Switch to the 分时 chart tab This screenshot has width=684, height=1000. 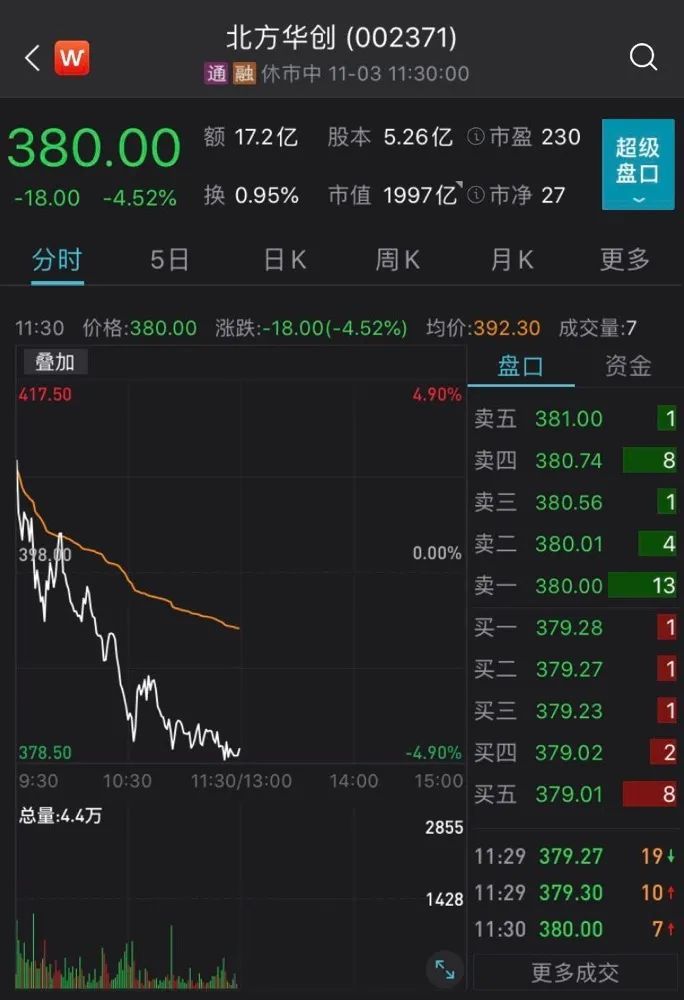[56, 260]
